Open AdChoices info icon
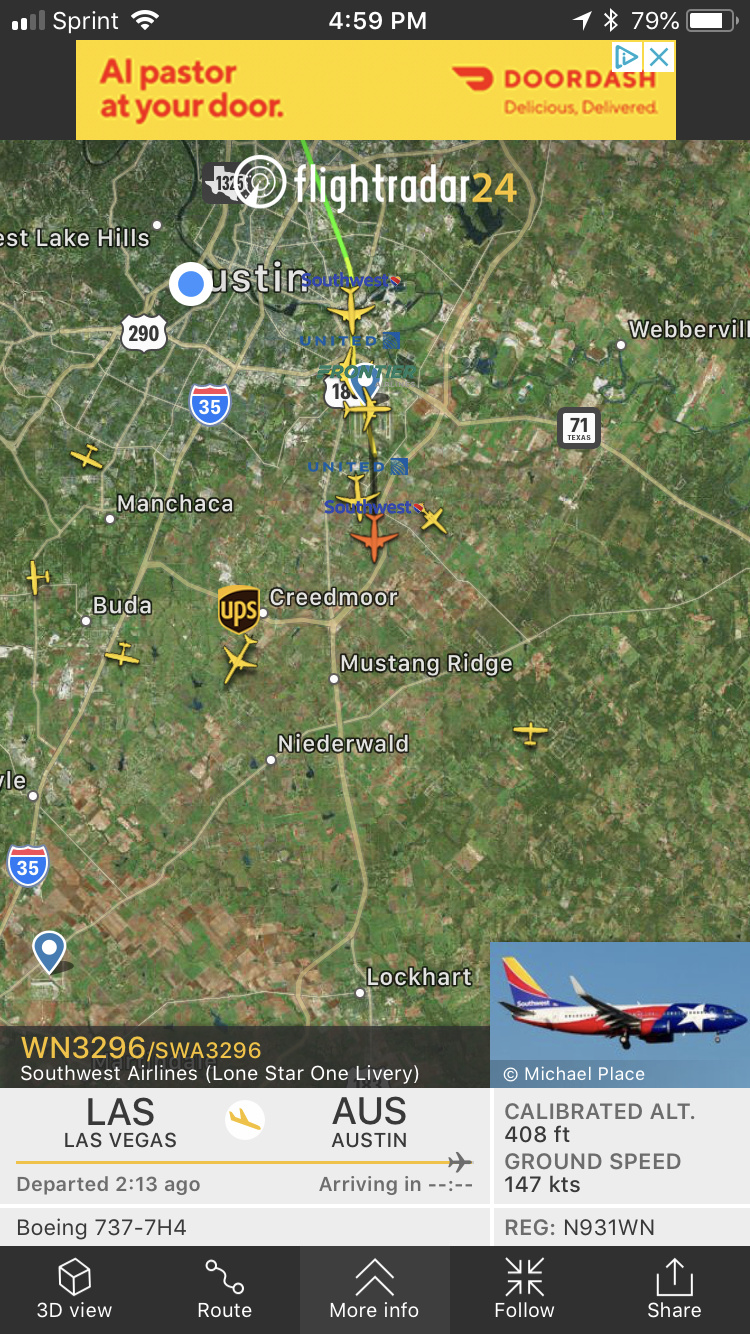The width and height of the screenshot is (750, 1334). click(x=627, y=57)
